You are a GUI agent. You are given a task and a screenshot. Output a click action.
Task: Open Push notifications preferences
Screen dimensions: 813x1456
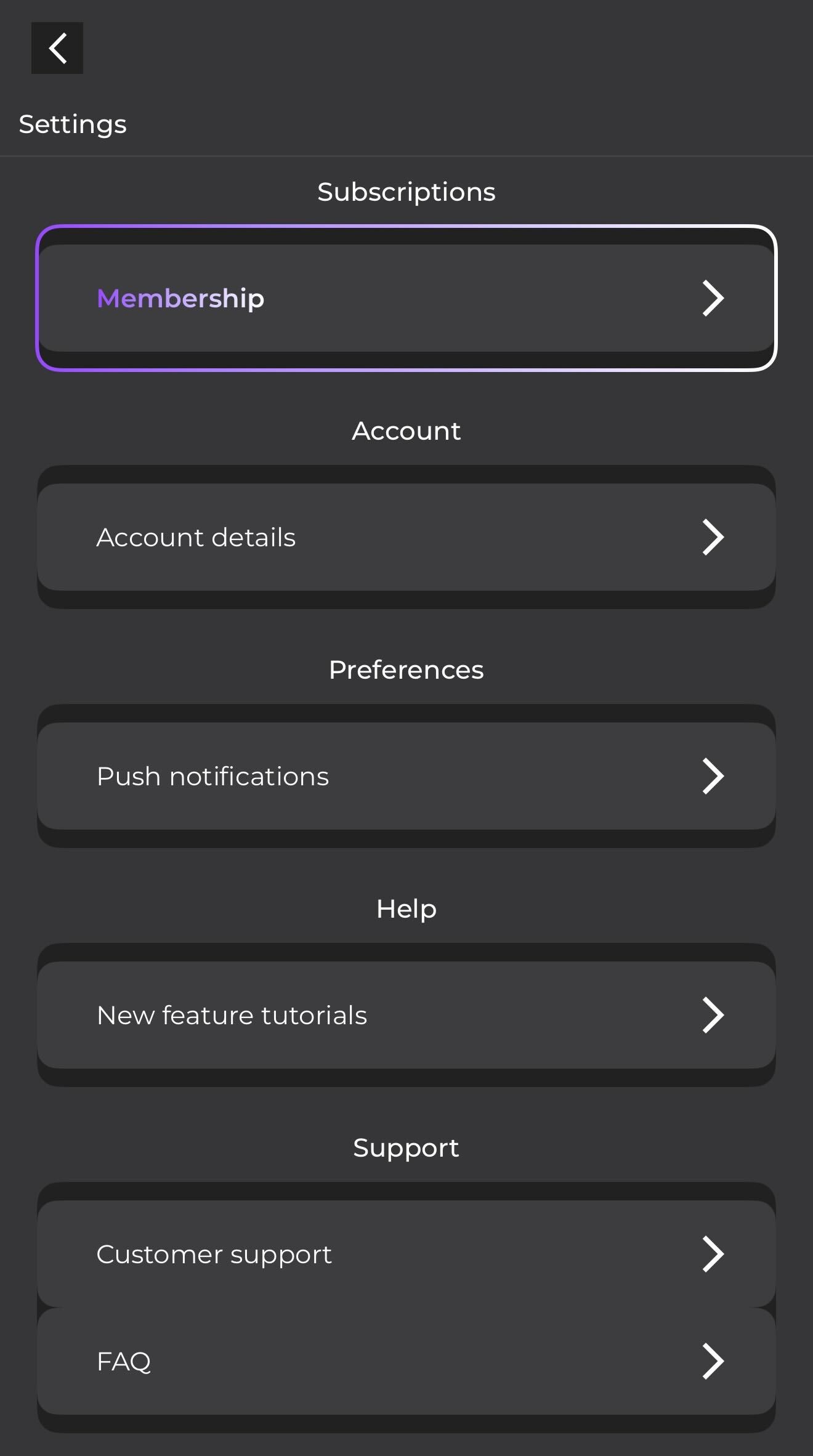click(407, 776)
